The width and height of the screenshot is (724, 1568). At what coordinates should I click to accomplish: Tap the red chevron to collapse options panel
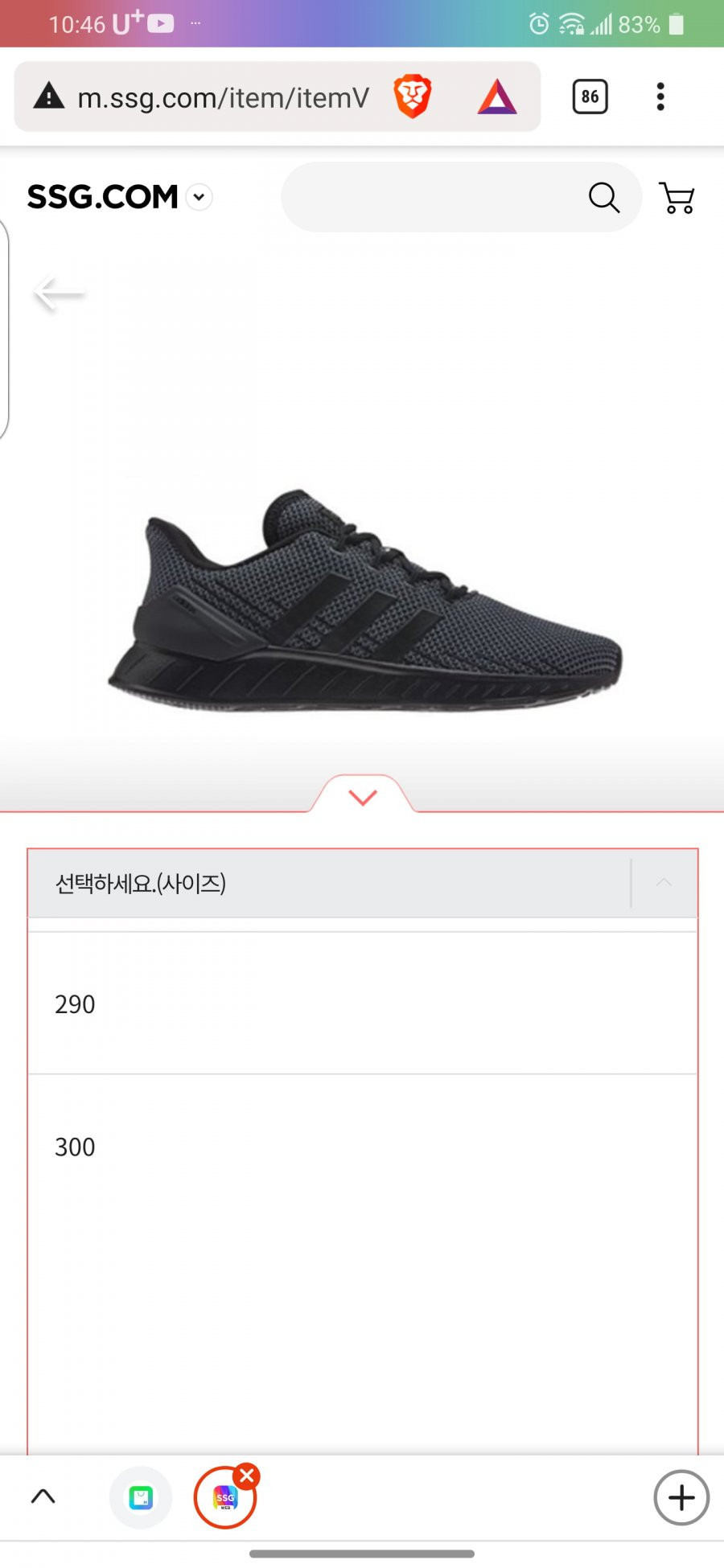363,797
